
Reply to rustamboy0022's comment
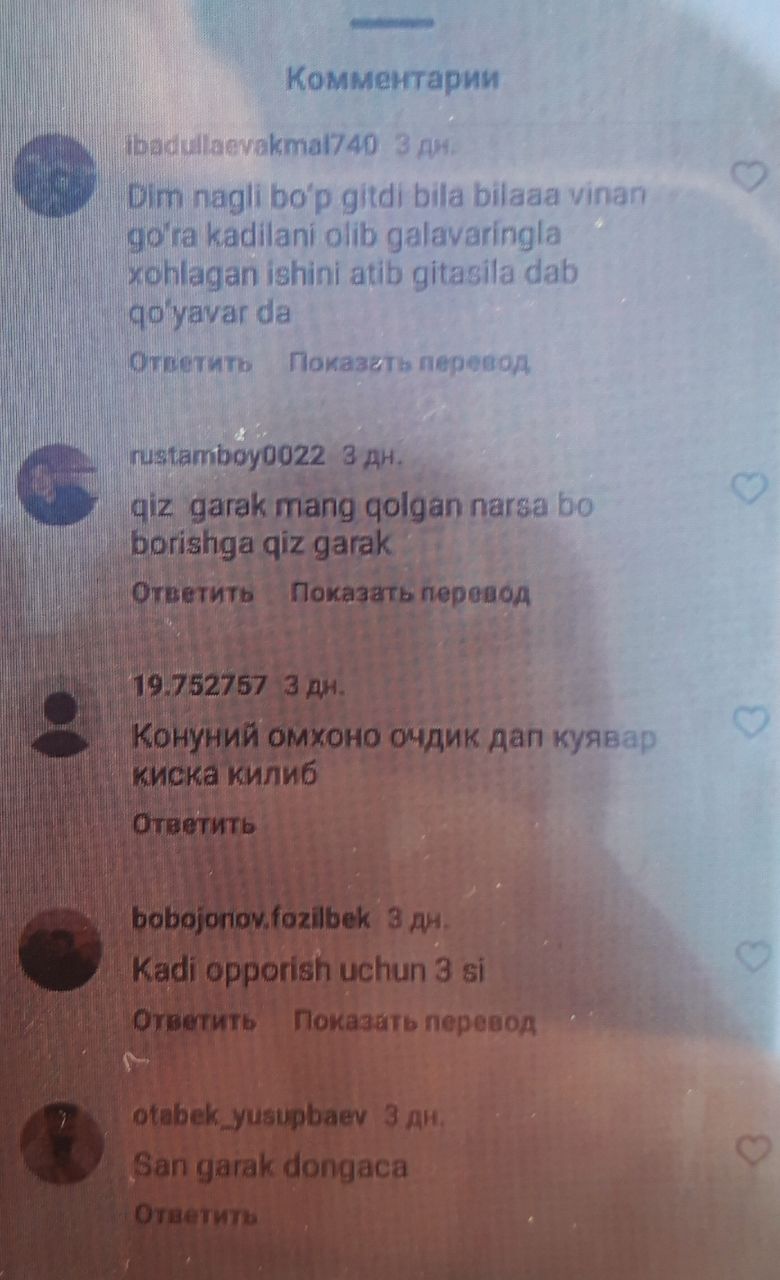(x=193, y=593)
